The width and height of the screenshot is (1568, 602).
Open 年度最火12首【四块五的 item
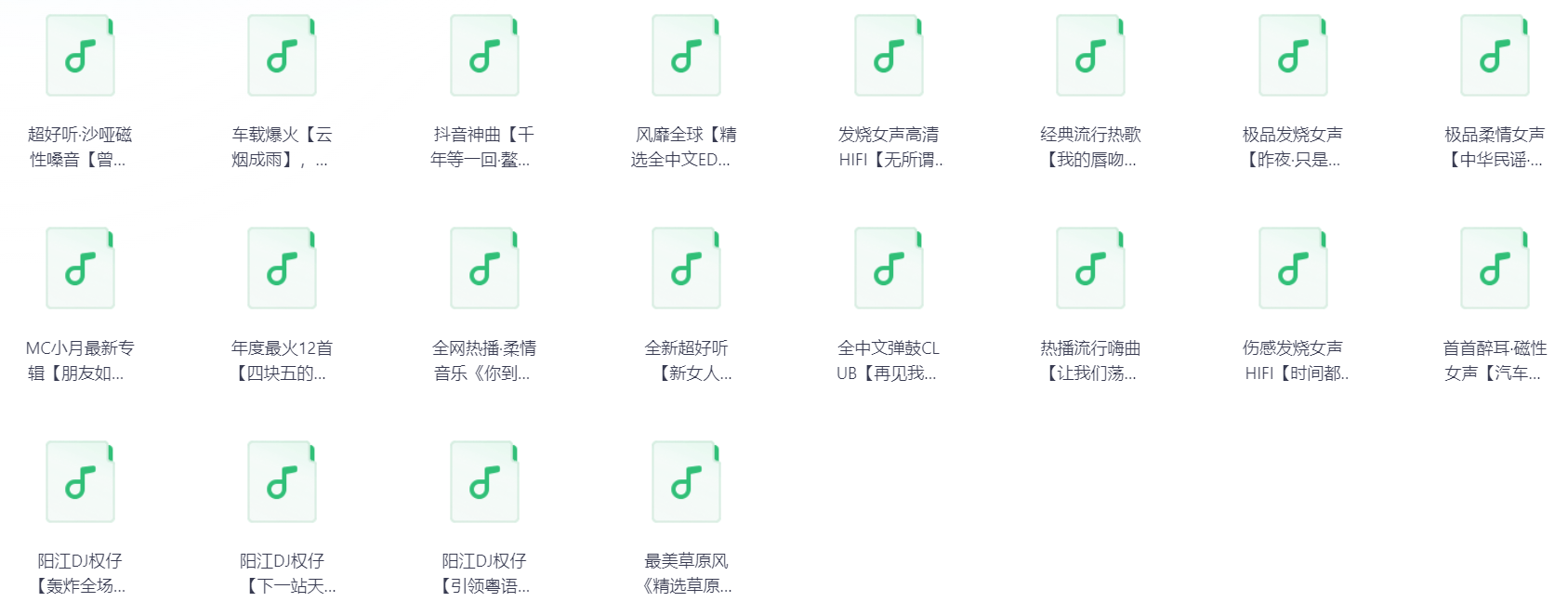(x=282, y=268)
